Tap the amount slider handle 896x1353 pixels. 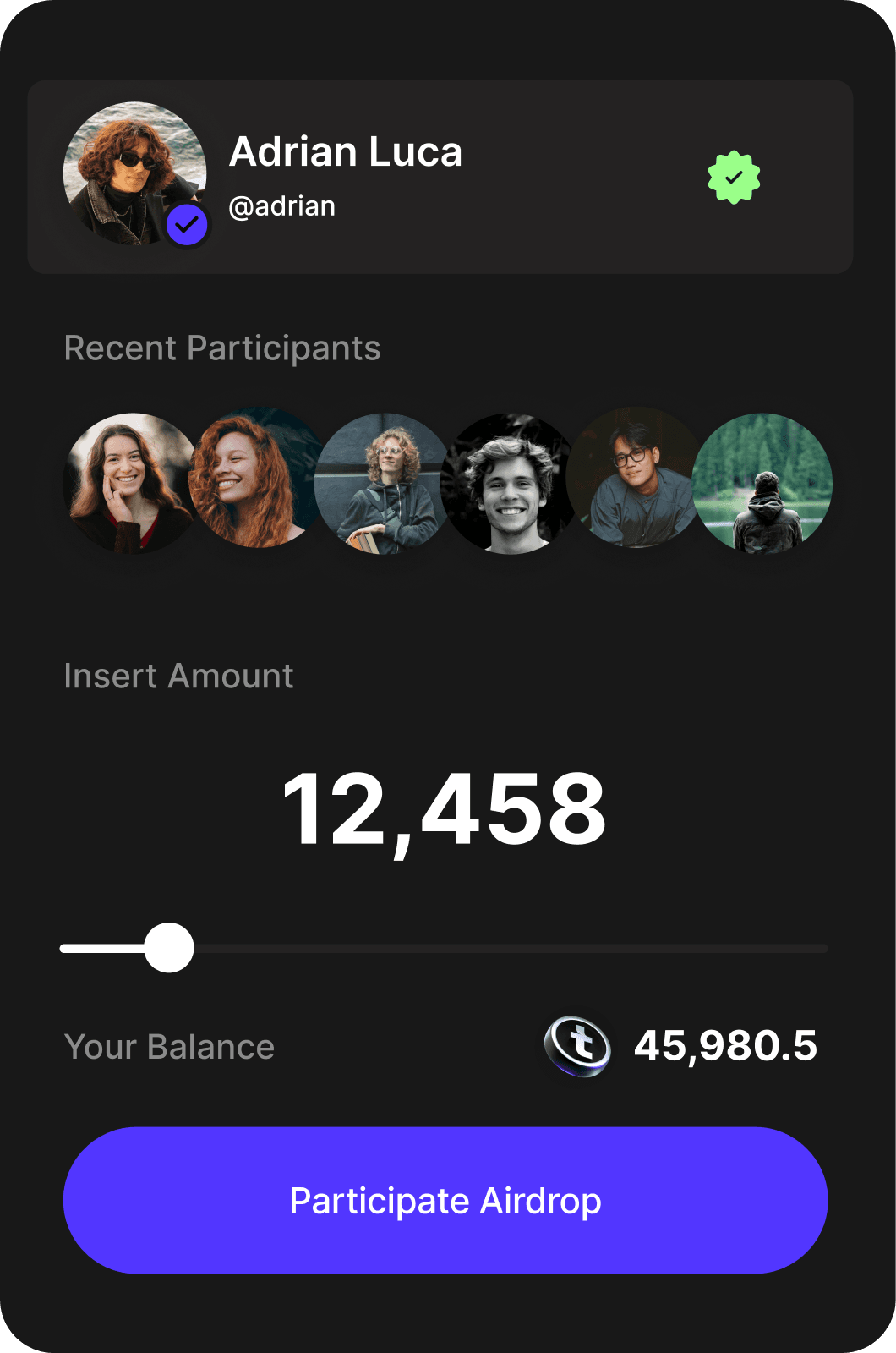tap(169, 948)
